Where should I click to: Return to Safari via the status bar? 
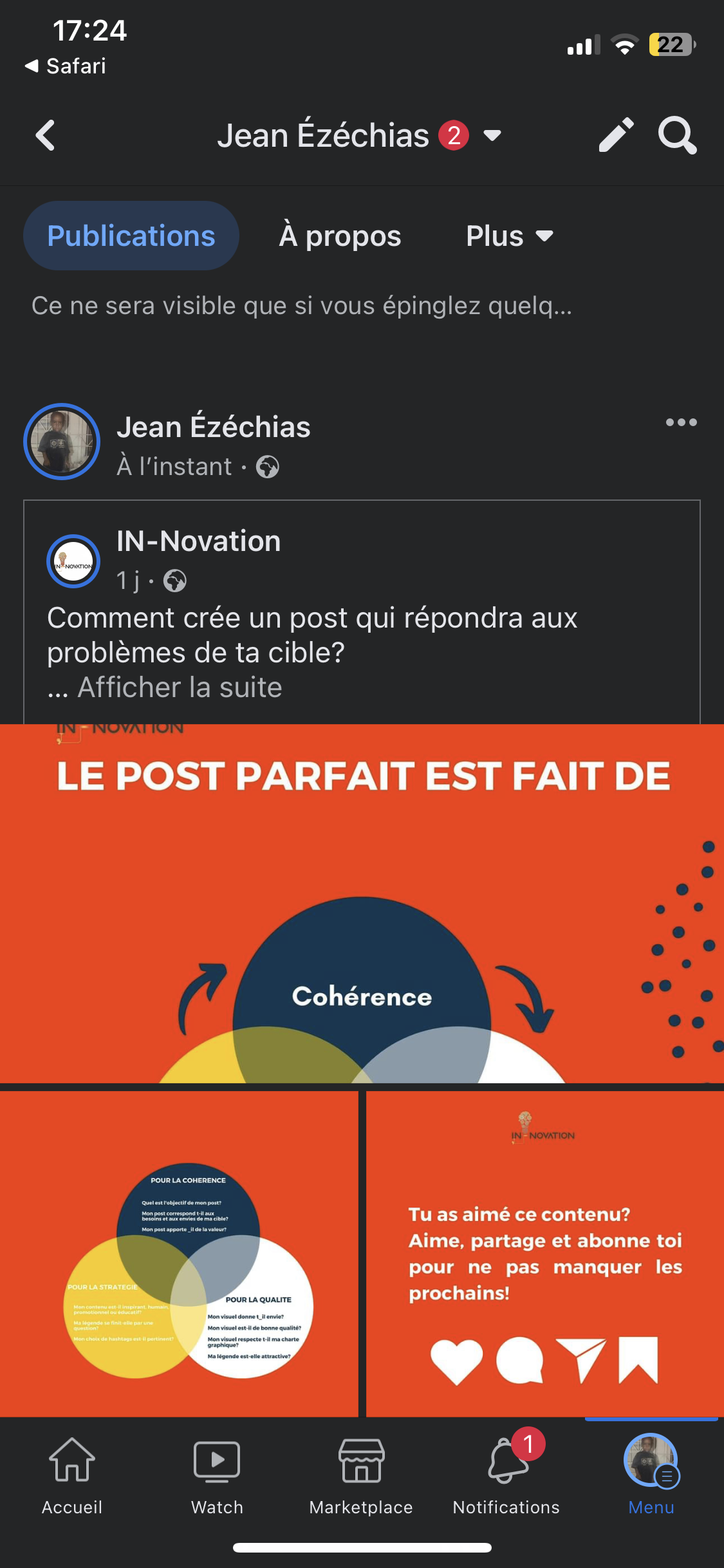(66, 66)
